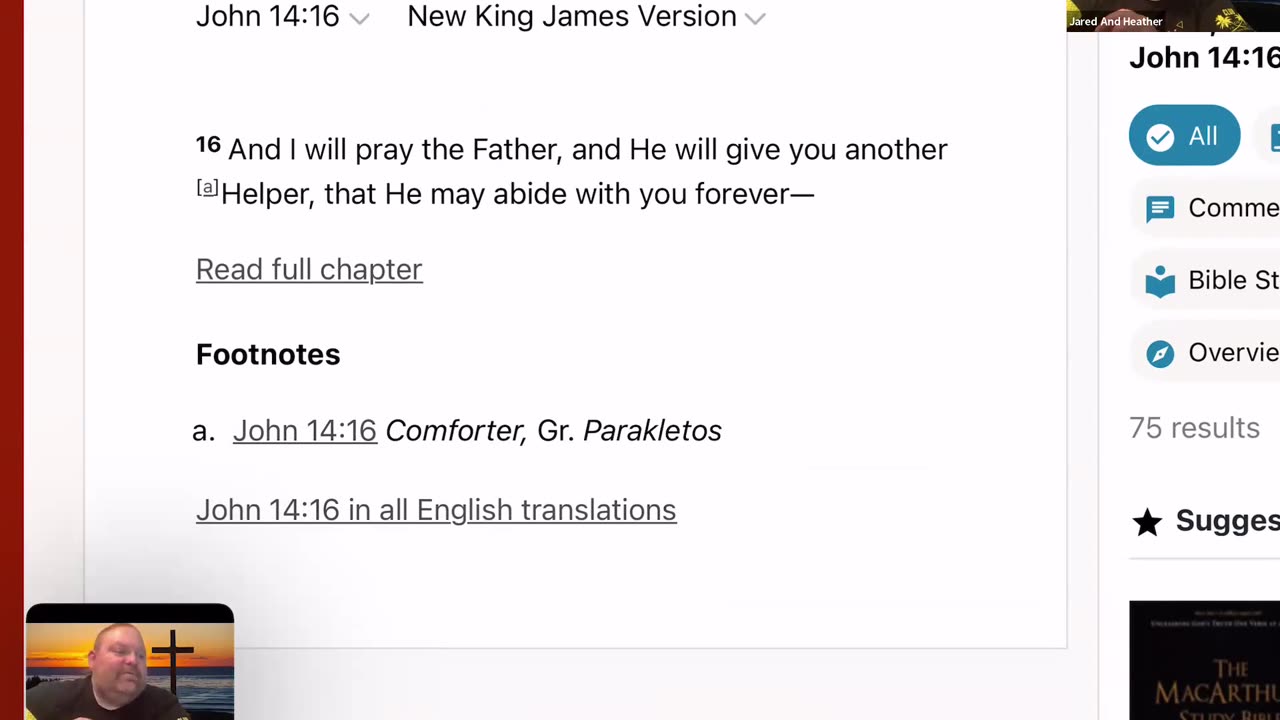Open the MacArthur Study Bible suggestion
Viewport: 1280px width, 720px height.
(x=1204, y=660)
